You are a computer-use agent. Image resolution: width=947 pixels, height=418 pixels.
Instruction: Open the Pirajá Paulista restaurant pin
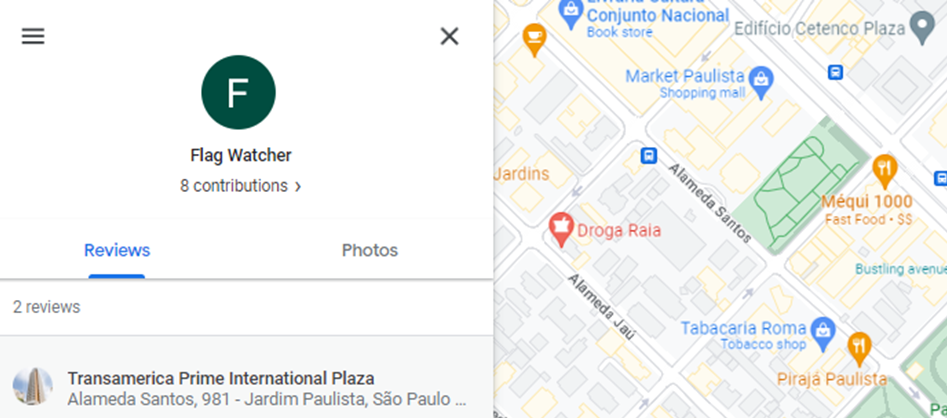click(859, 348)
